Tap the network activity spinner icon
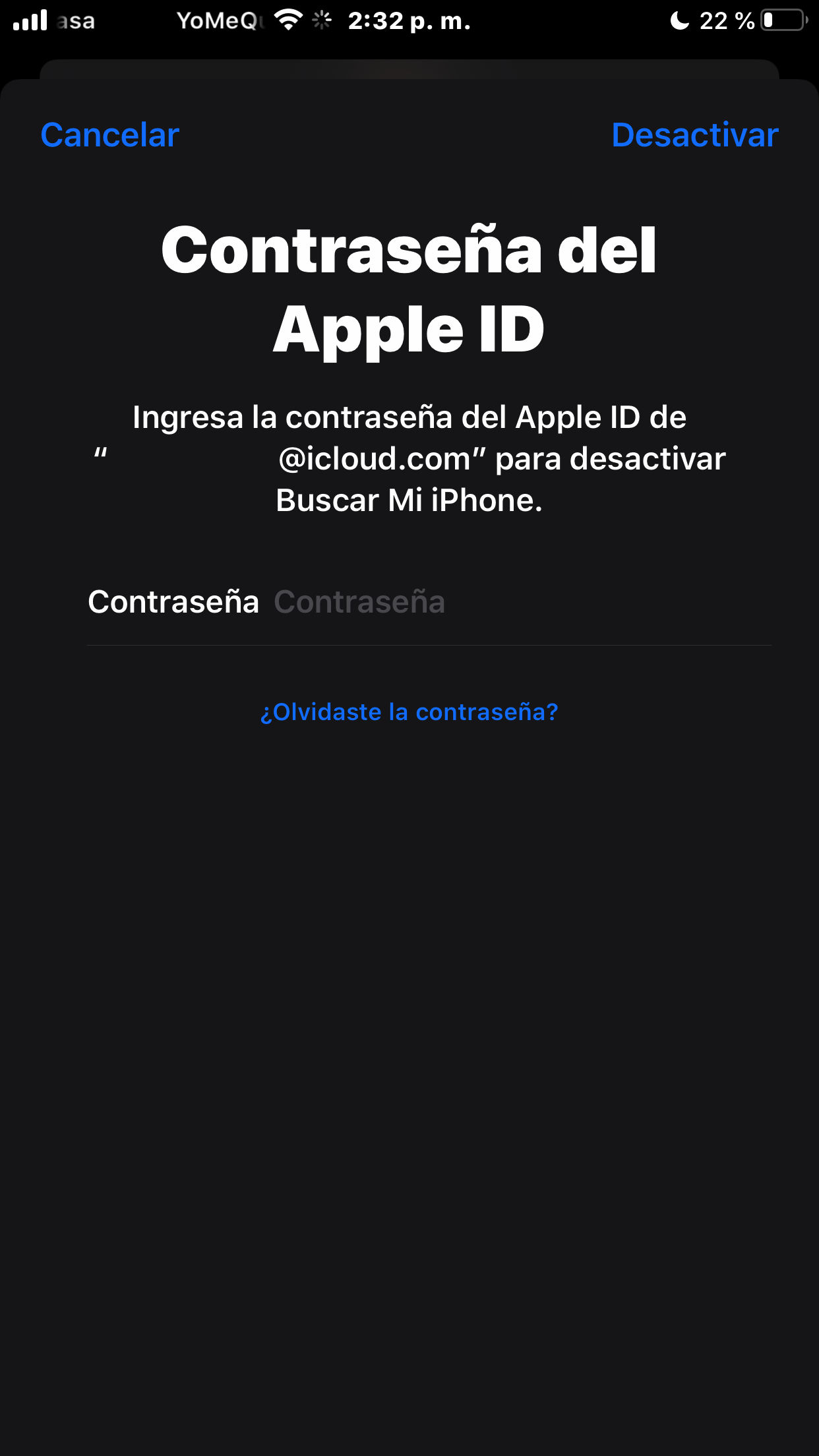819x1456 pixels. (321, 20)
